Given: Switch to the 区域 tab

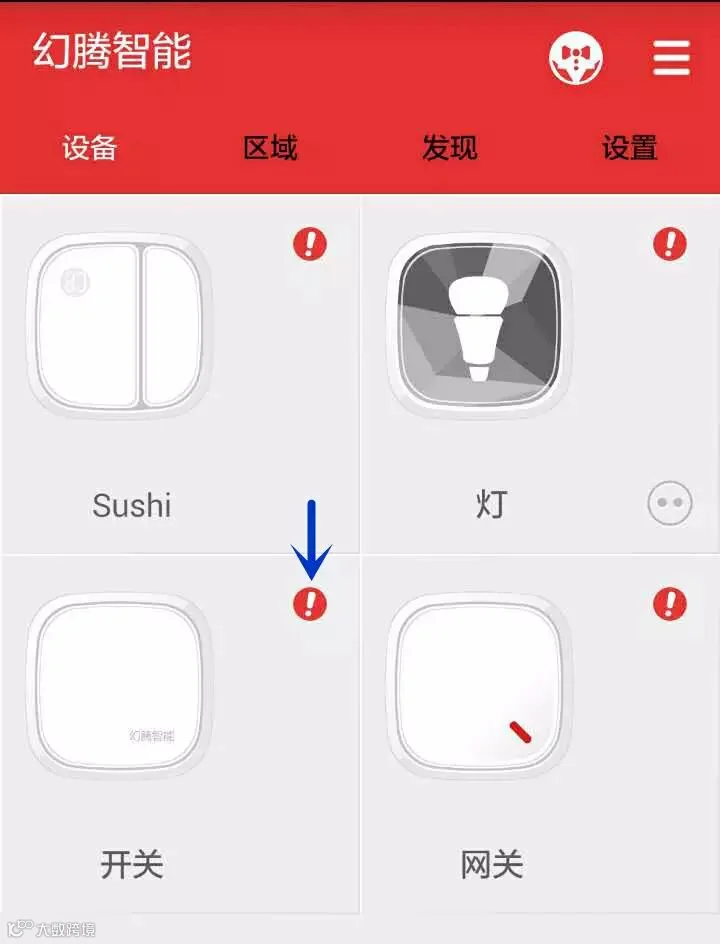Looking at the screenshot, I should (x=270, y=148).
